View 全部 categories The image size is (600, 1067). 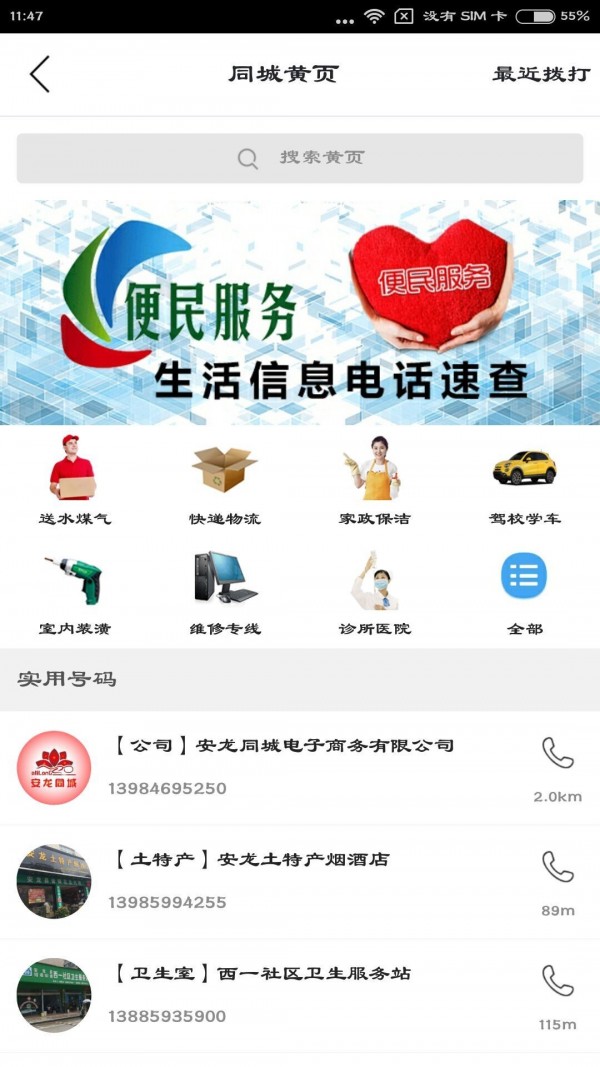(x=525, y=590)
